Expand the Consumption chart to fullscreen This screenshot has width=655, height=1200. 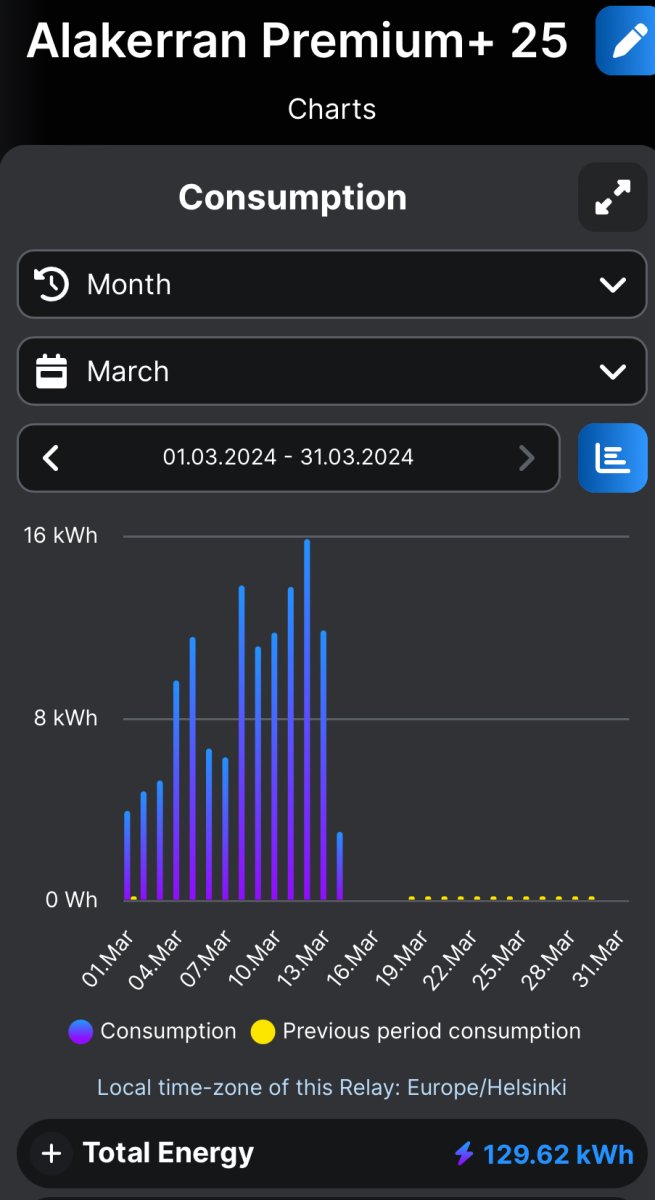click(x=612, y=198)
